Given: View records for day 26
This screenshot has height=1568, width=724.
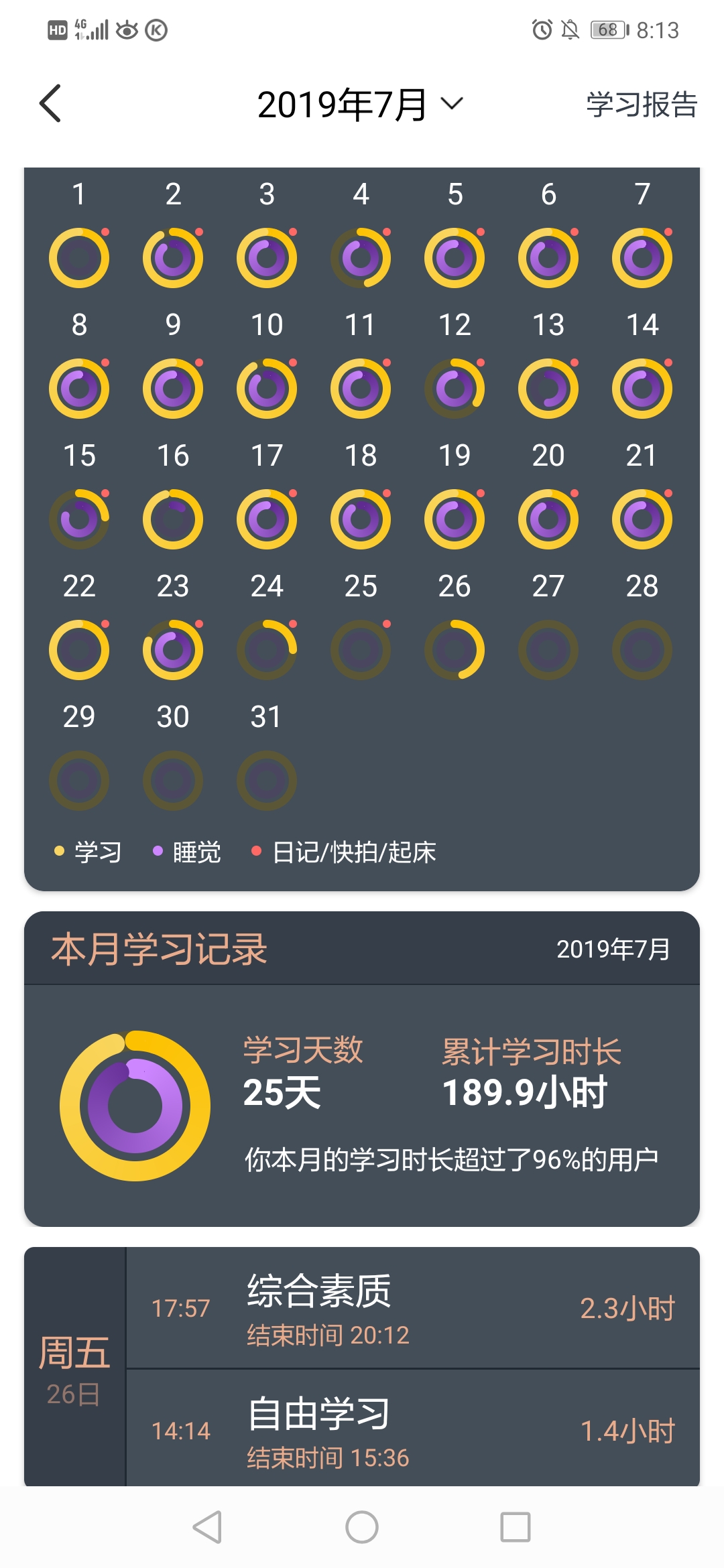Looking at the screenshot, I should pos(455,627).
